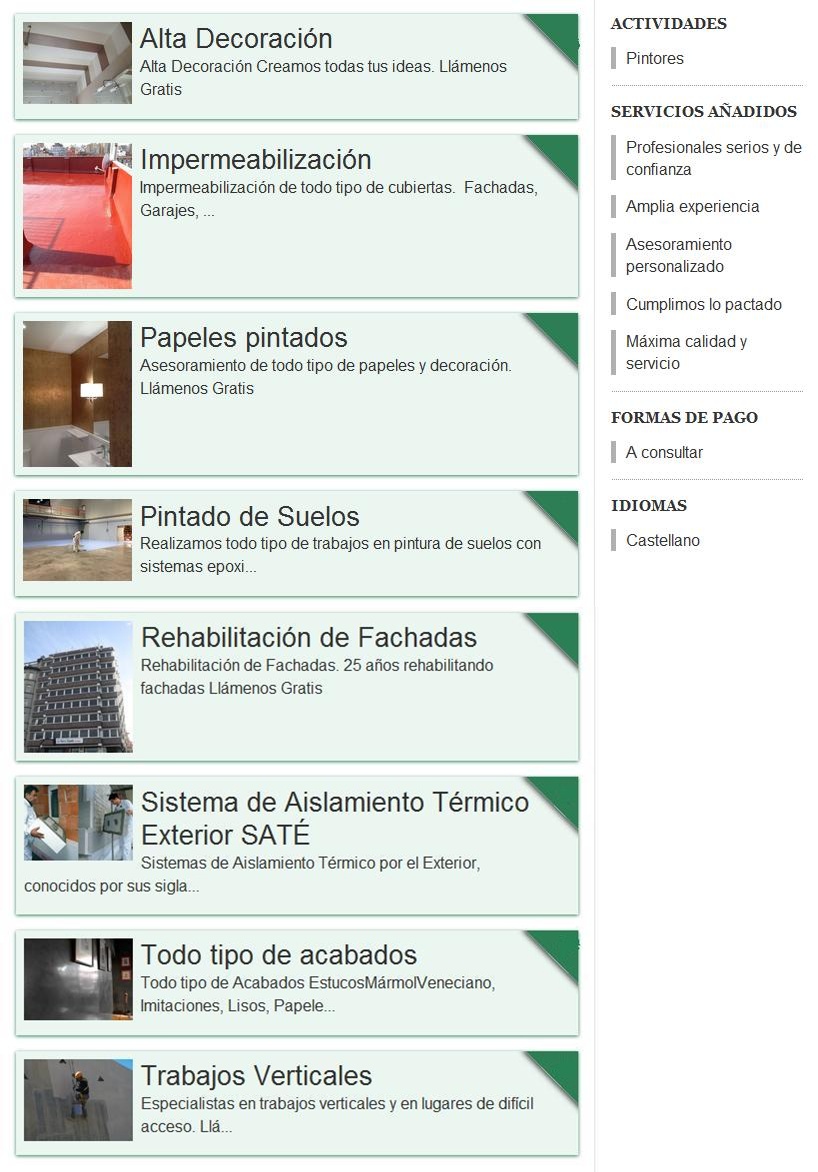Open the Impermeabilización service card
818x1172 pixels.
pos(256,160)
